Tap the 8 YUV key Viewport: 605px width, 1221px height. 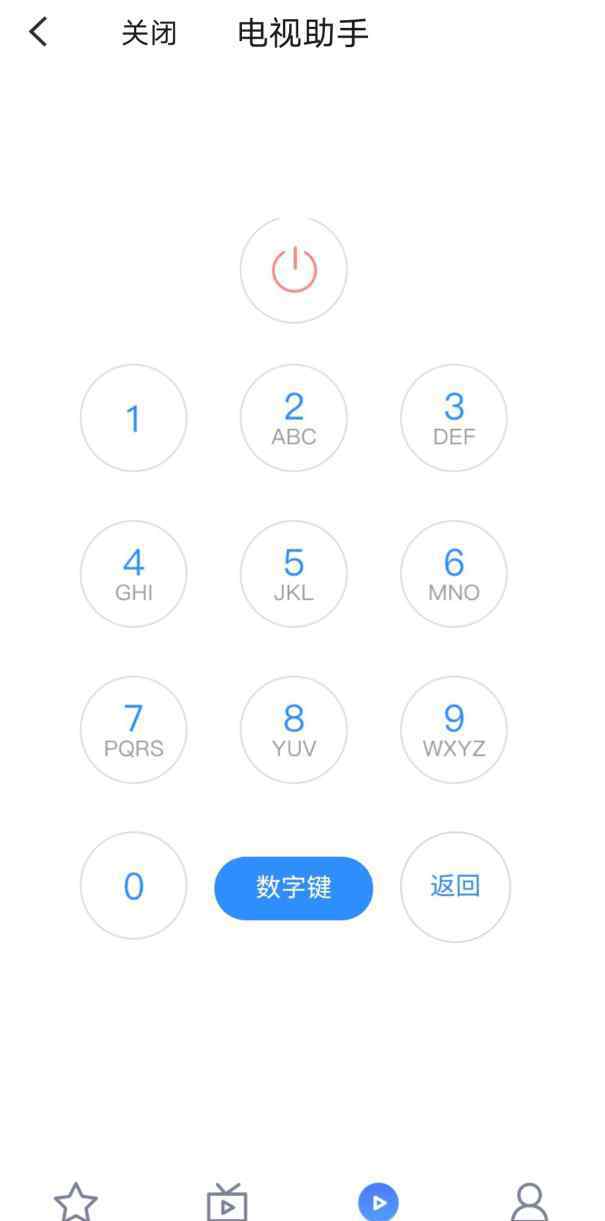click(294, 730)
